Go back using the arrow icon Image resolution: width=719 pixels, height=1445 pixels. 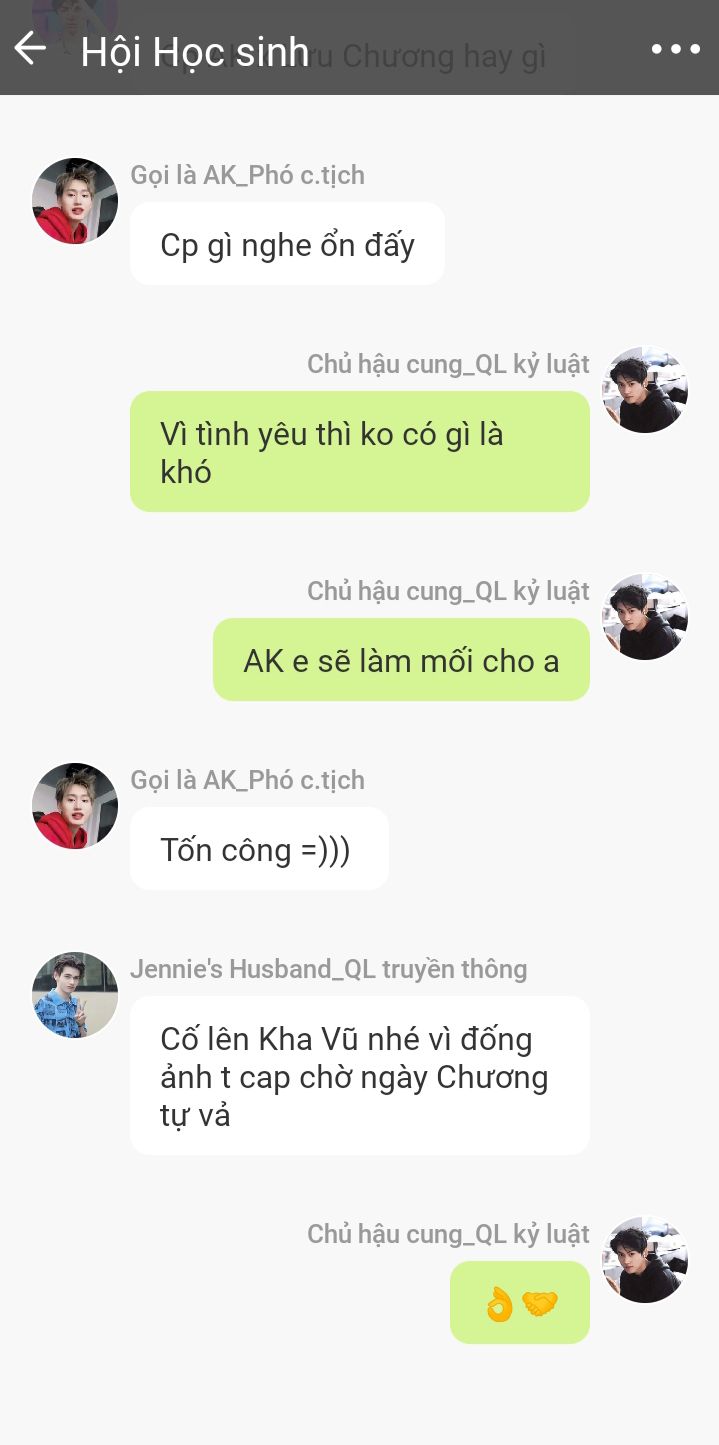pyautogui.click(x=30, y=48)
